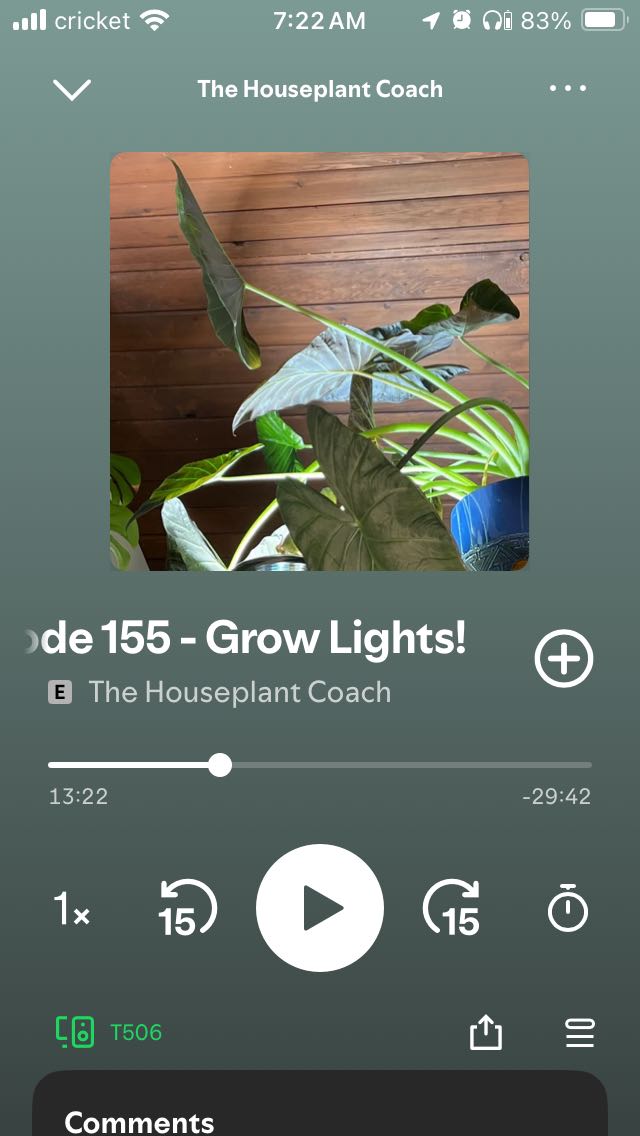The width and height of the screenshot is (640, 1136).
Task: Open T506 device connection options
Action: click(x=108, y=1032)
